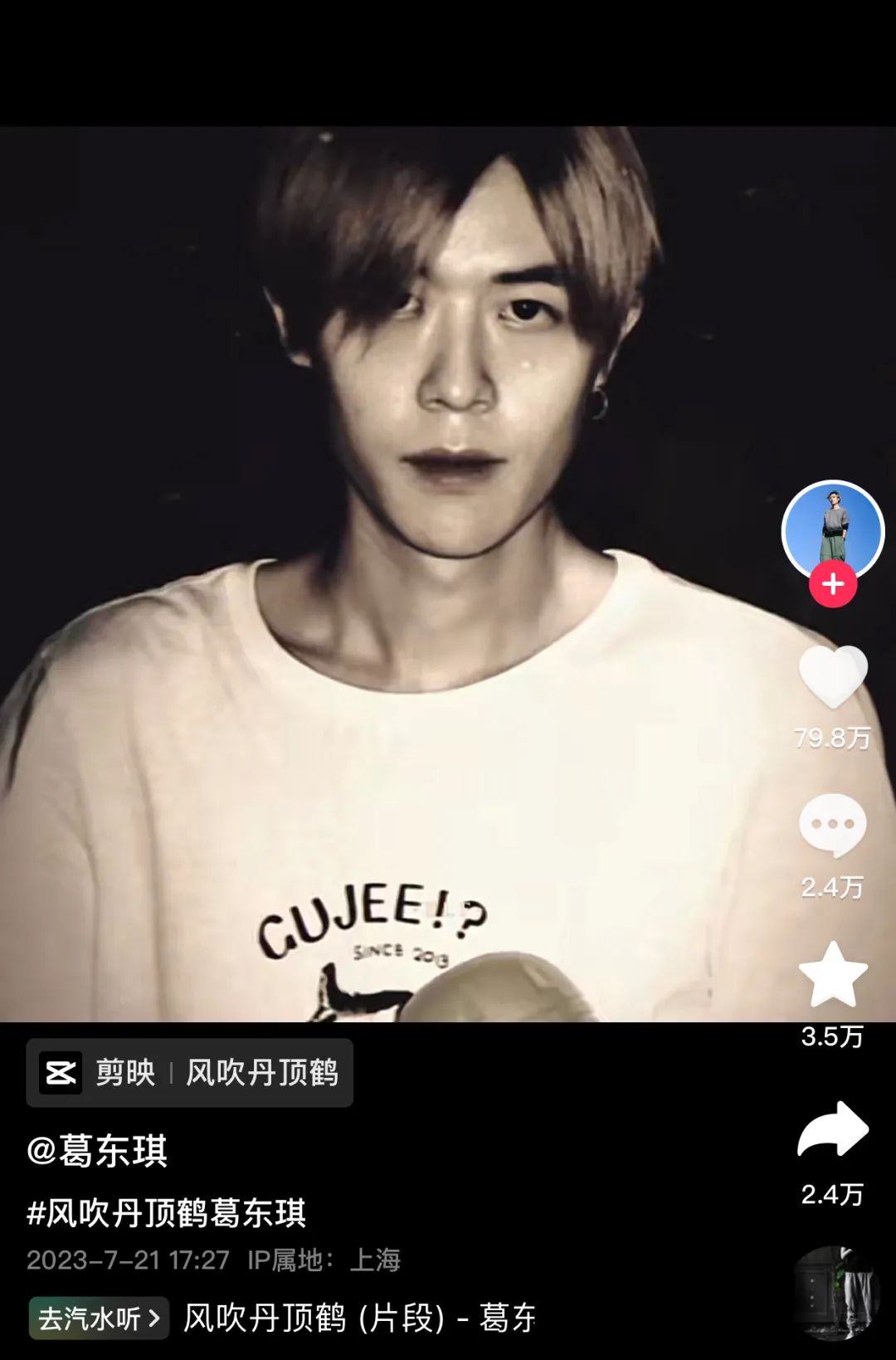Open the 风吹丹顶鹤 (片段) sound title
This screenshot has width=896, height=1360.
click(x=358, y=1318)
